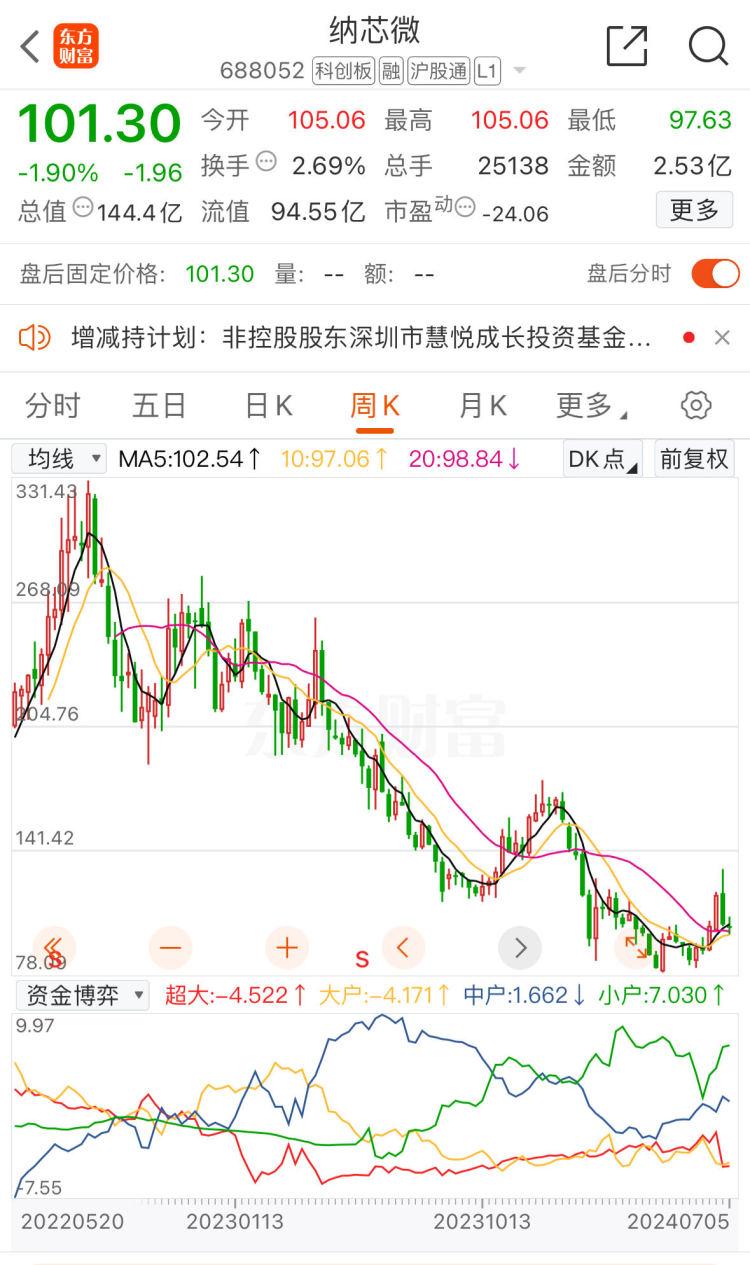Select the 日K chart tab
The height and width of the screenshot is (1265, 750).
[x=268, y=406]
